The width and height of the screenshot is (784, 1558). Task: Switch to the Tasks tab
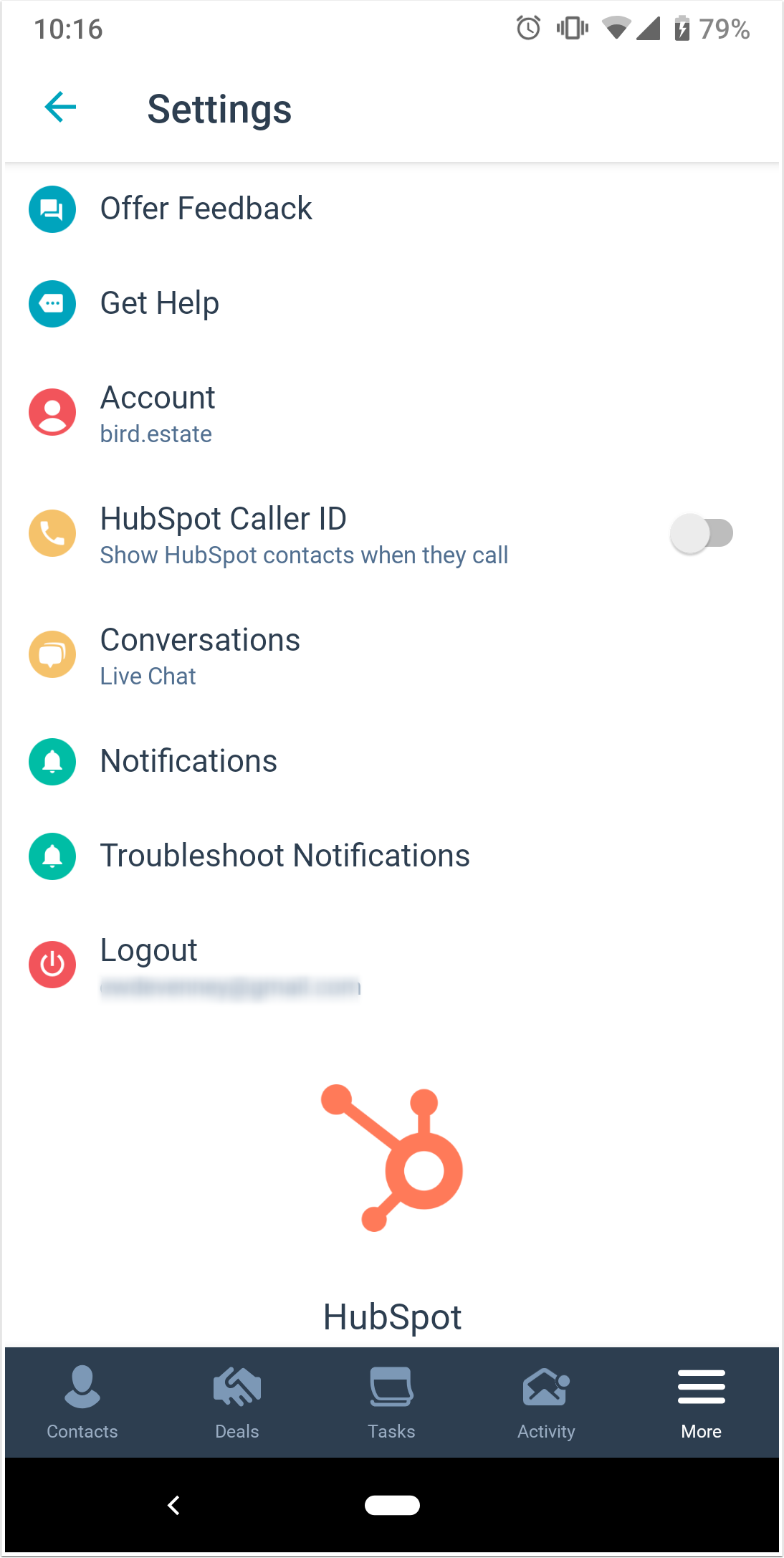point(391,1401)
